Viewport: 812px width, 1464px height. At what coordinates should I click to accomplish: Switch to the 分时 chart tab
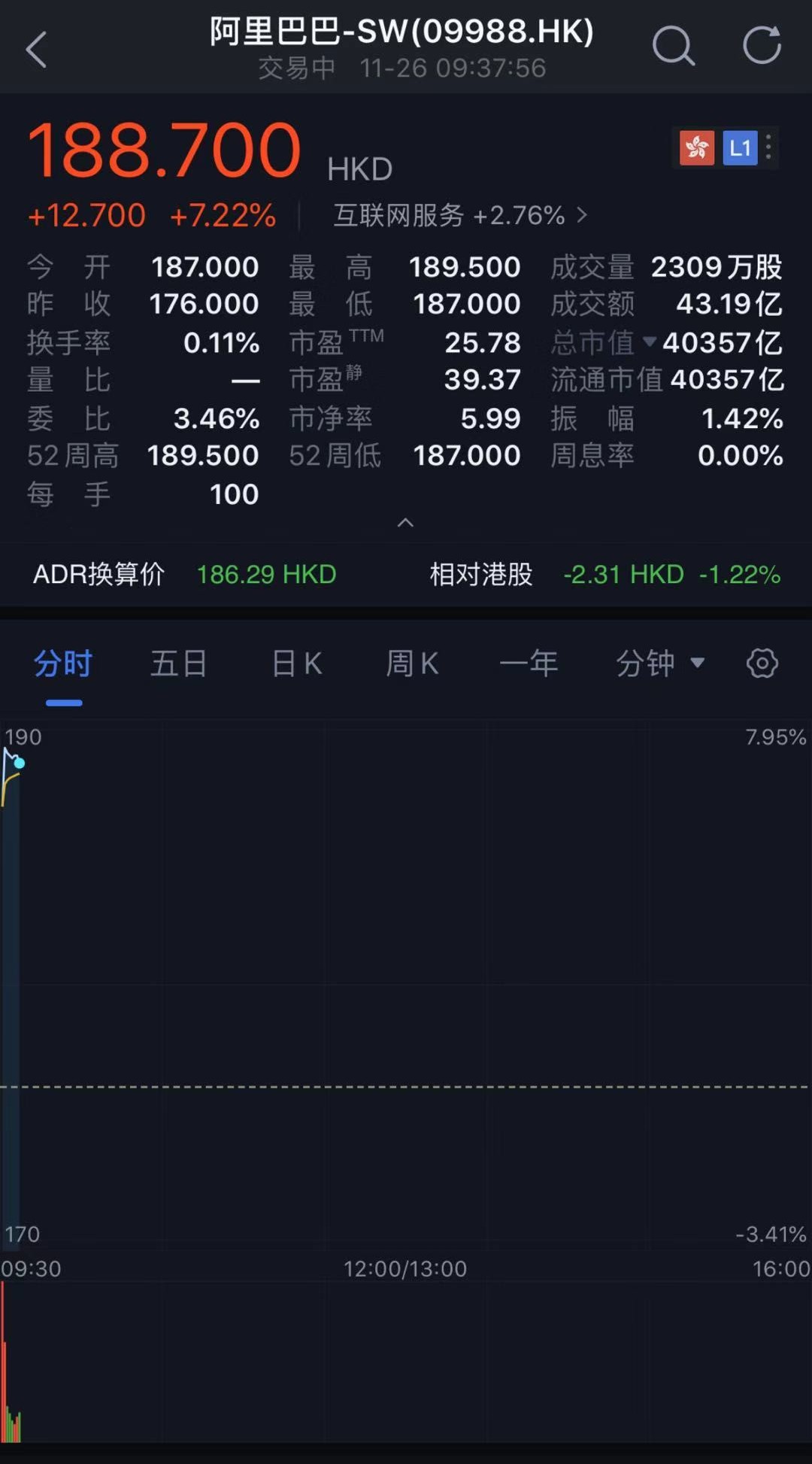[x=63, y=664]
